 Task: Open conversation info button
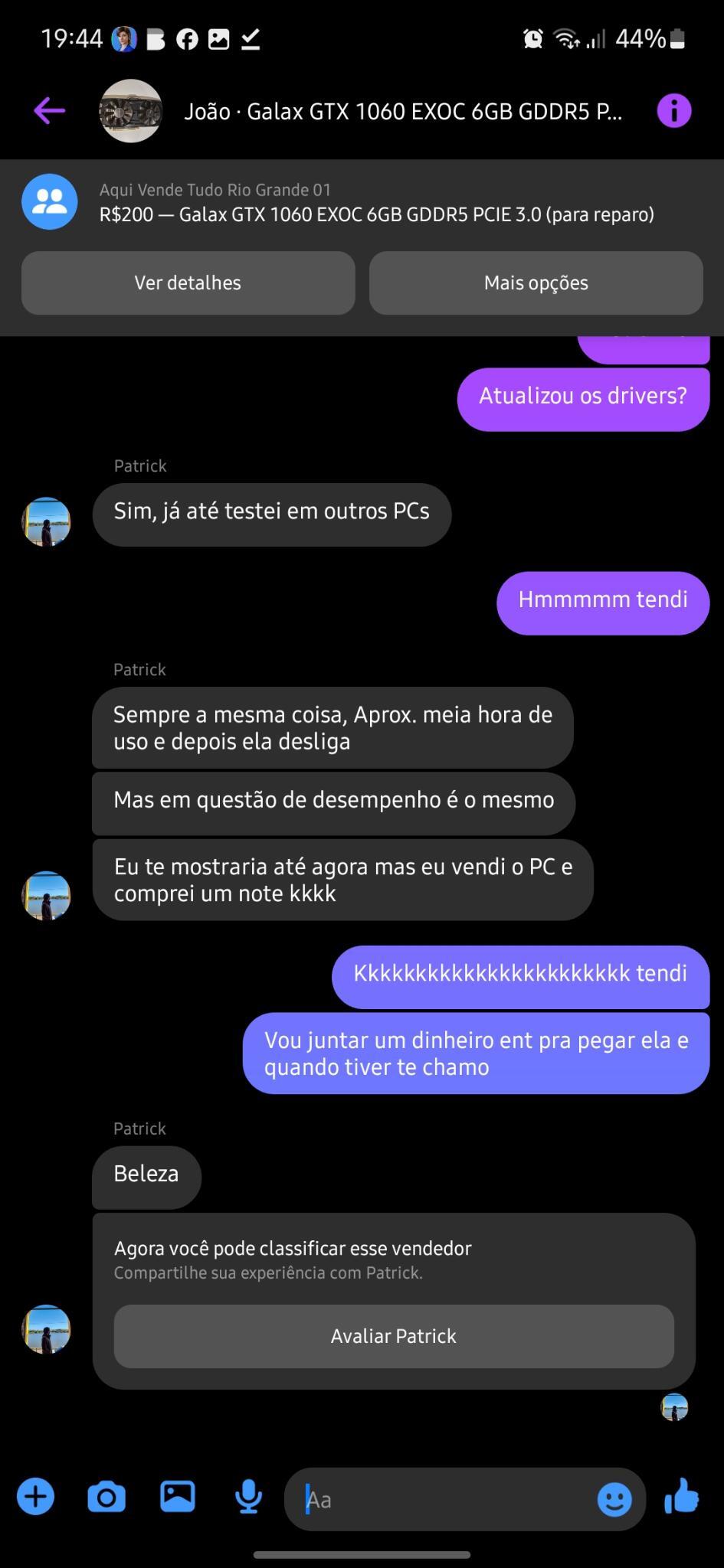click(674, 111)
